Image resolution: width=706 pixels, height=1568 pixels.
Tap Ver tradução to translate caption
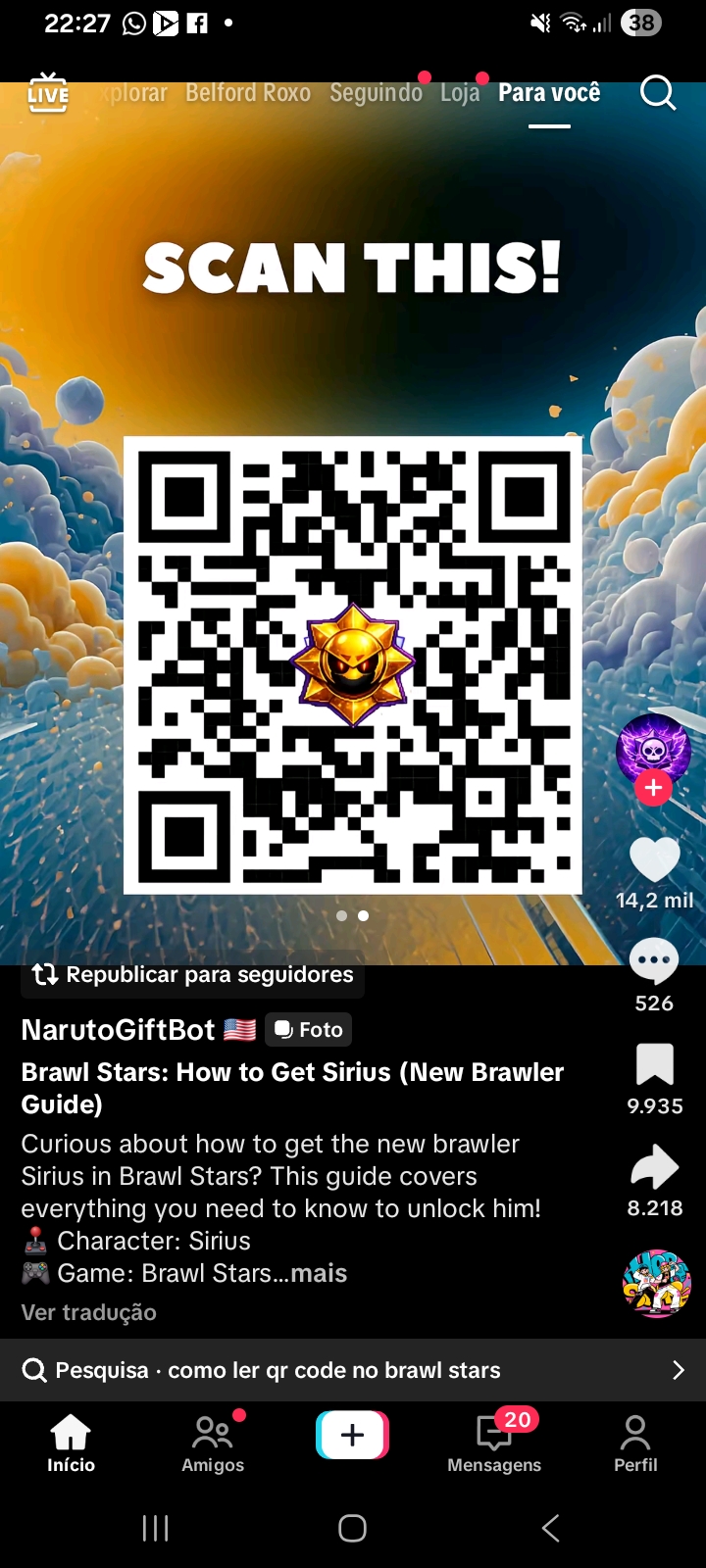point(89,1312)
